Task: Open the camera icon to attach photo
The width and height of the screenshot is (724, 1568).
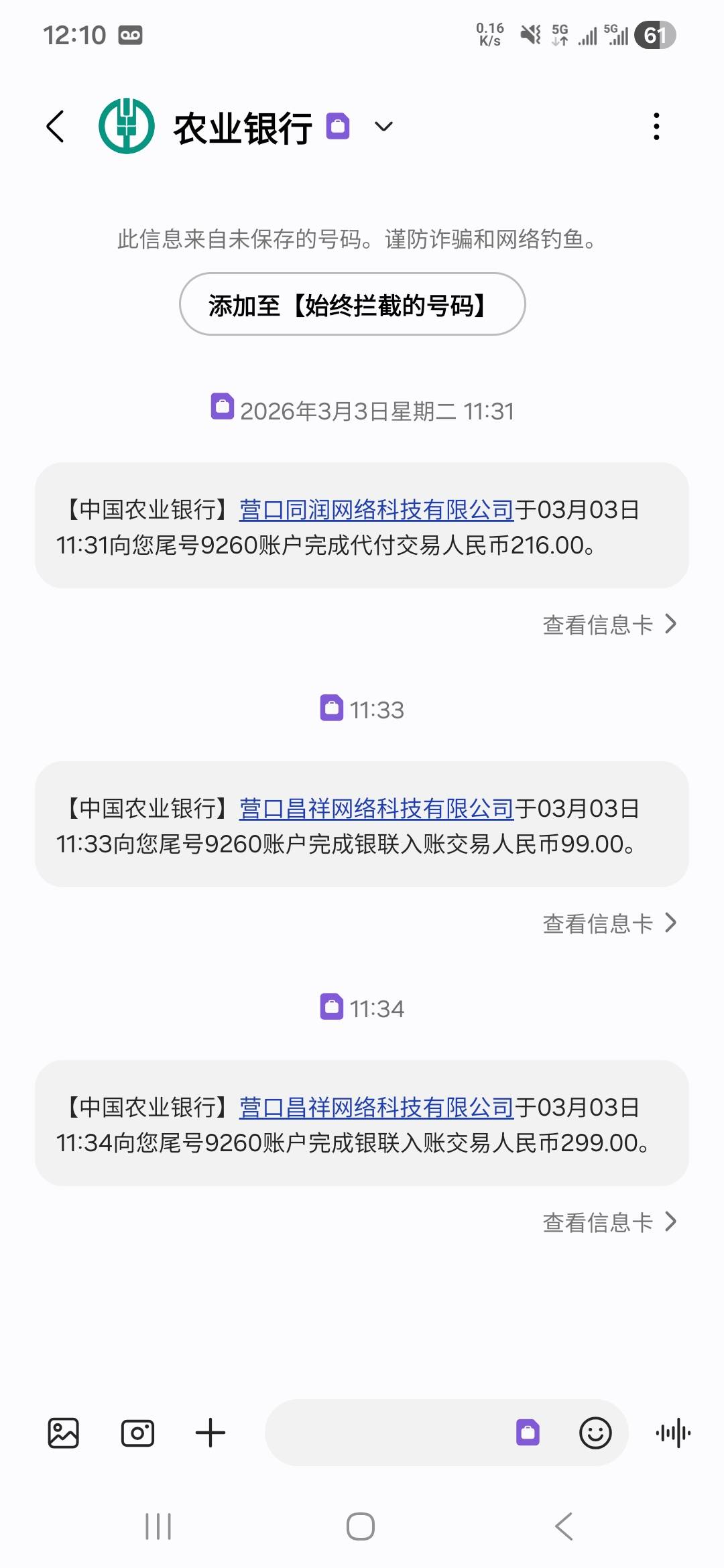Action: (137, 1433)
